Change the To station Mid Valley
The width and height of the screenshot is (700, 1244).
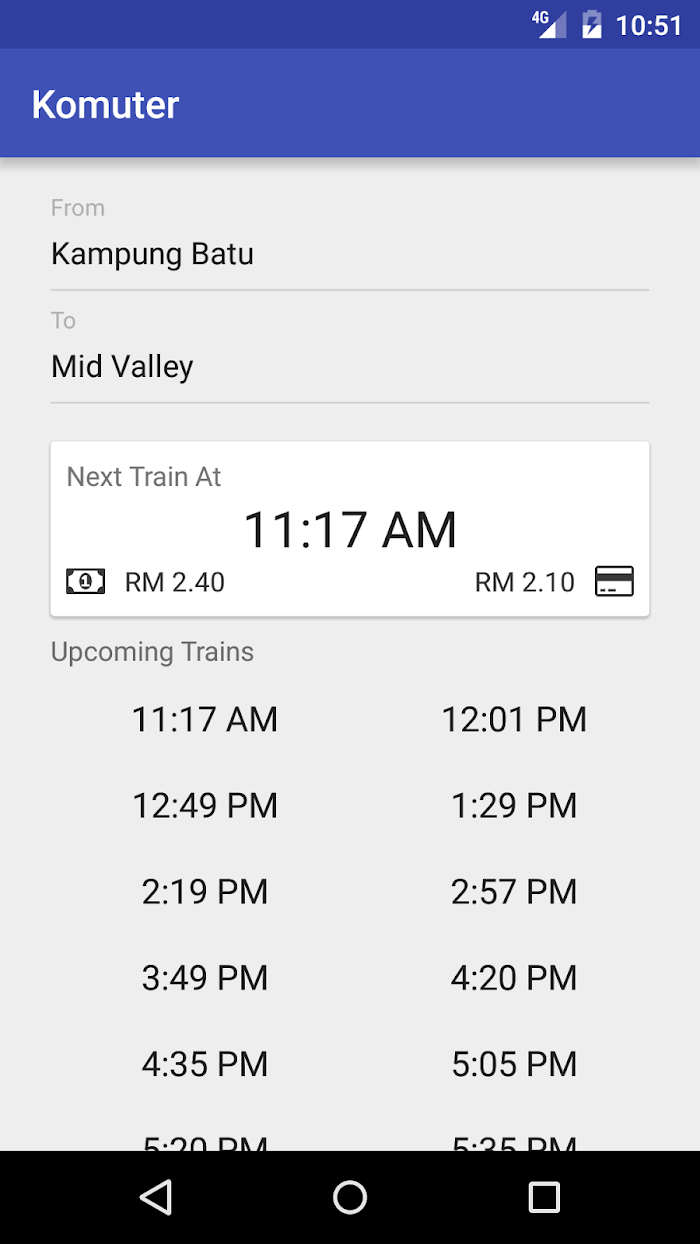point(350,367)
